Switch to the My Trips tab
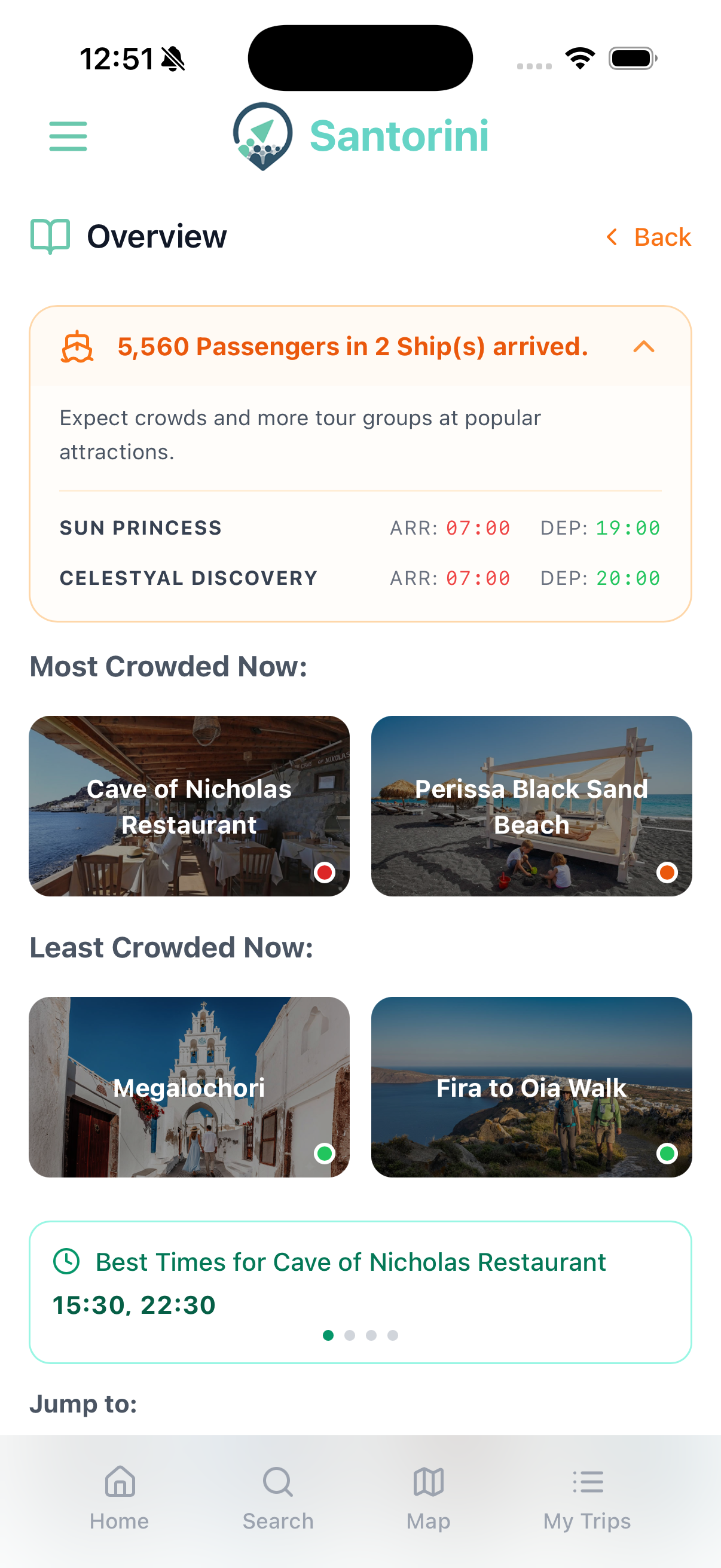Viewport: 721px width, 1568px height. point(587,1497)
